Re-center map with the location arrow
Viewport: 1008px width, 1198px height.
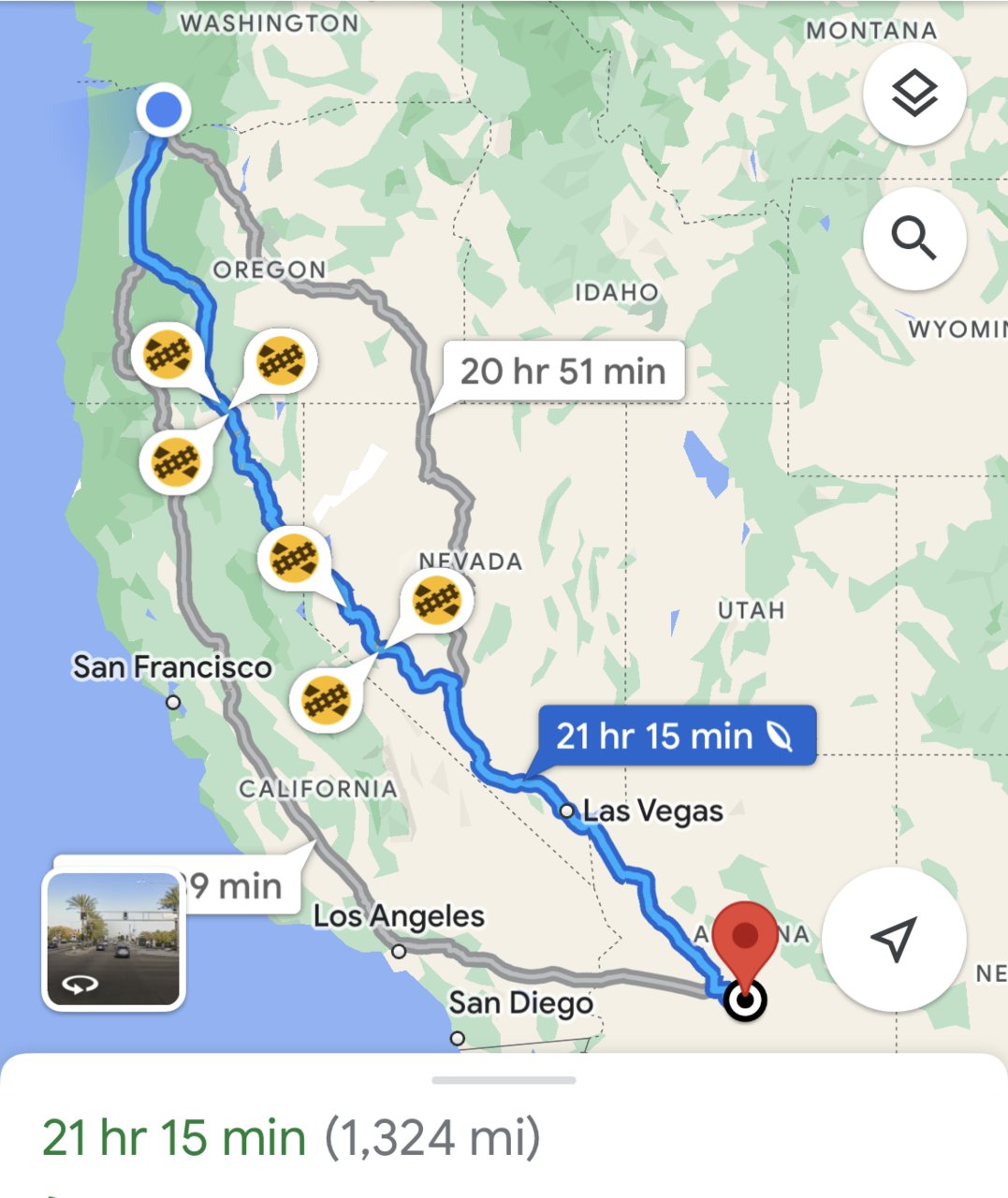point(895,939)
